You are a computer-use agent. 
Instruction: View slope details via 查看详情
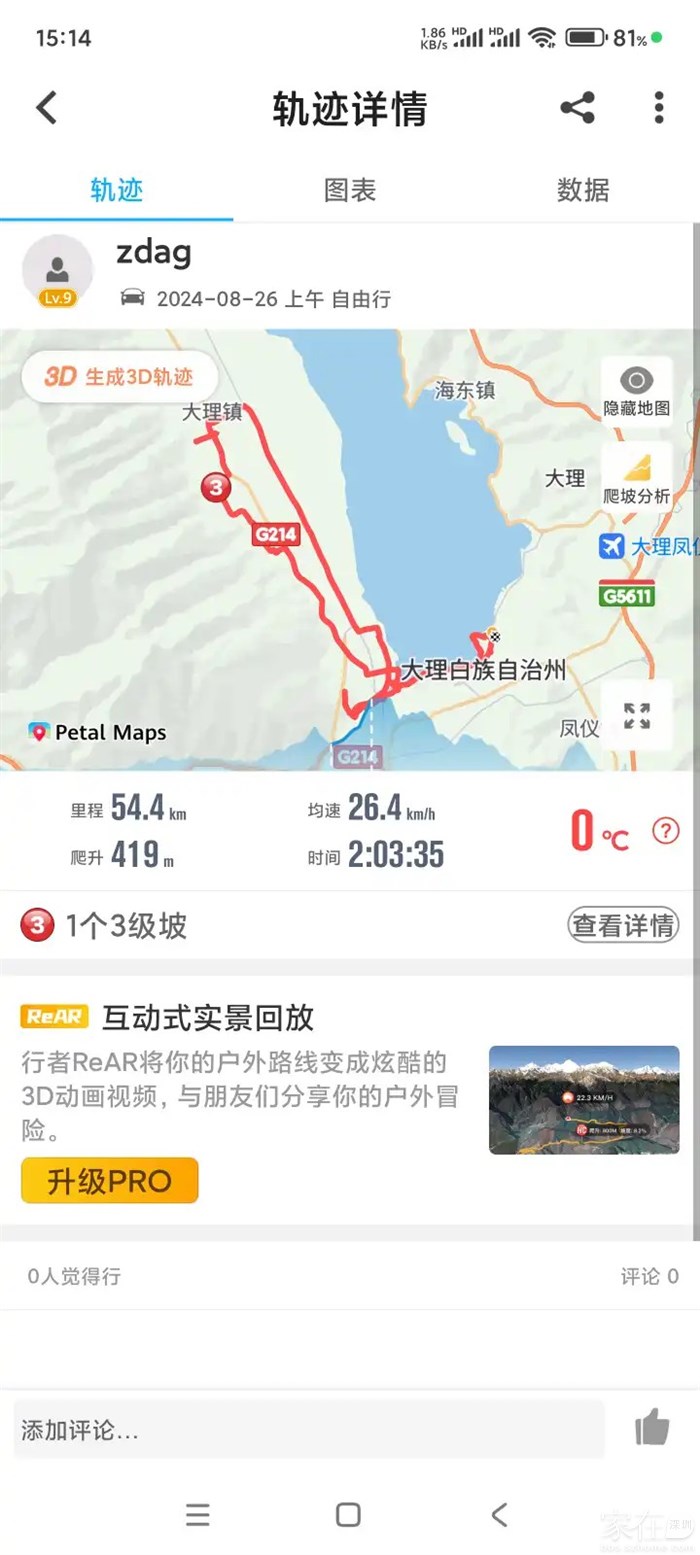[623, 925]
